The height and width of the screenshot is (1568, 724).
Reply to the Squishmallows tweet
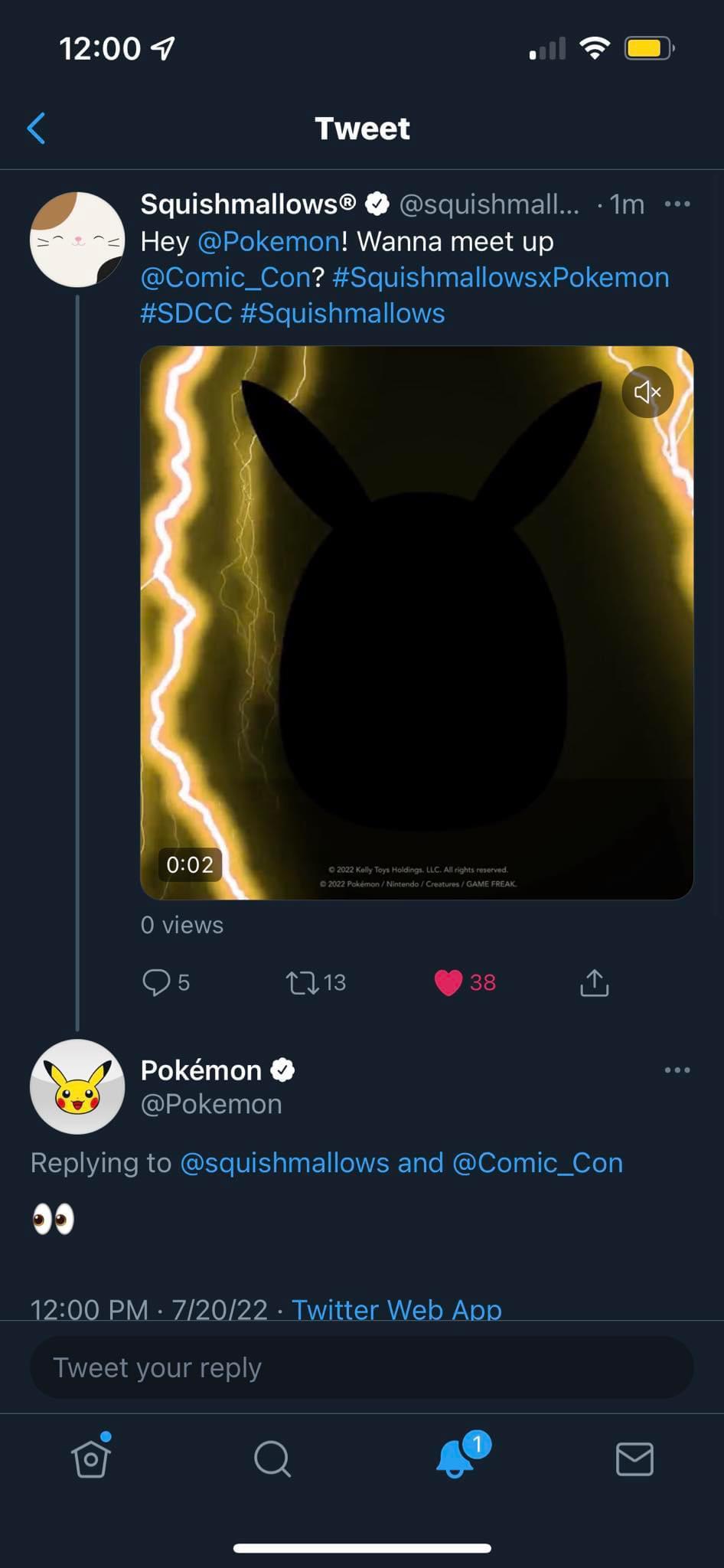157,982
